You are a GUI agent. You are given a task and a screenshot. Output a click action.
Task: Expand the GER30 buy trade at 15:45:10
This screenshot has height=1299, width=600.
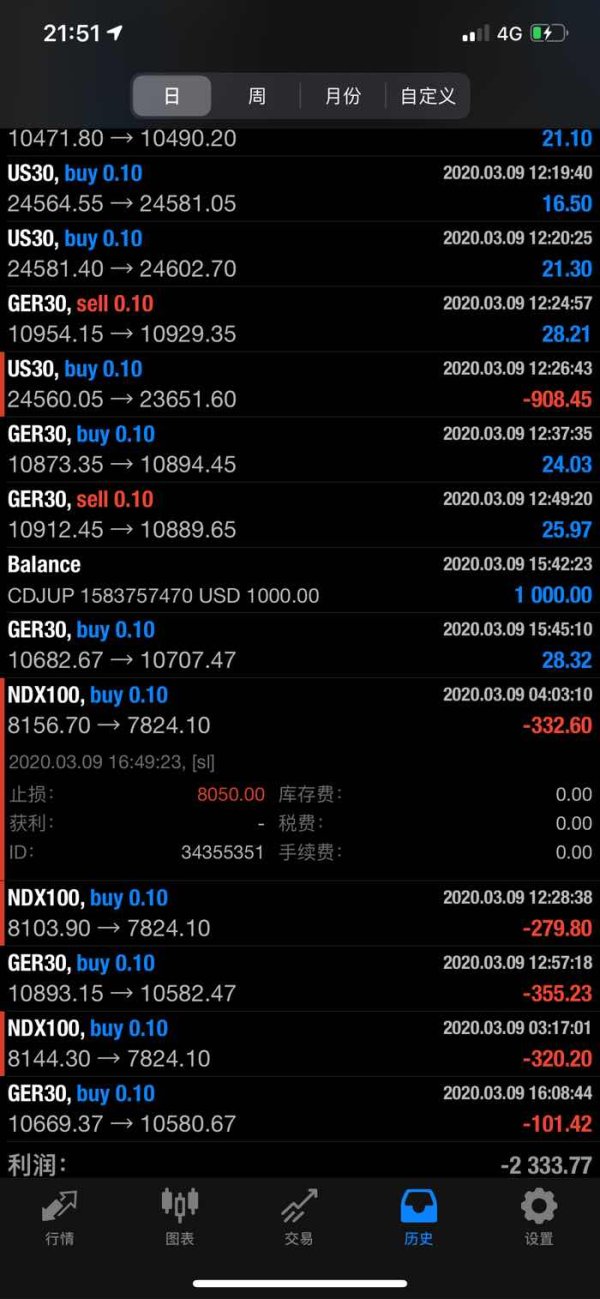tap(300, 645)
